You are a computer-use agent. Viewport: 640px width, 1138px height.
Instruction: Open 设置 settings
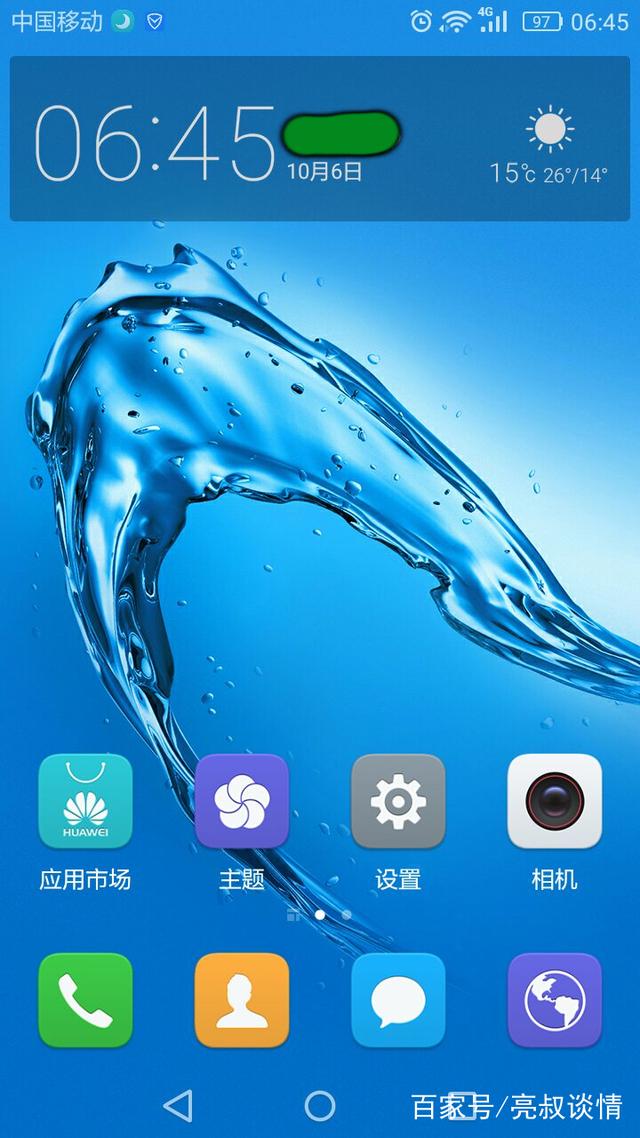tap(398, 801)
